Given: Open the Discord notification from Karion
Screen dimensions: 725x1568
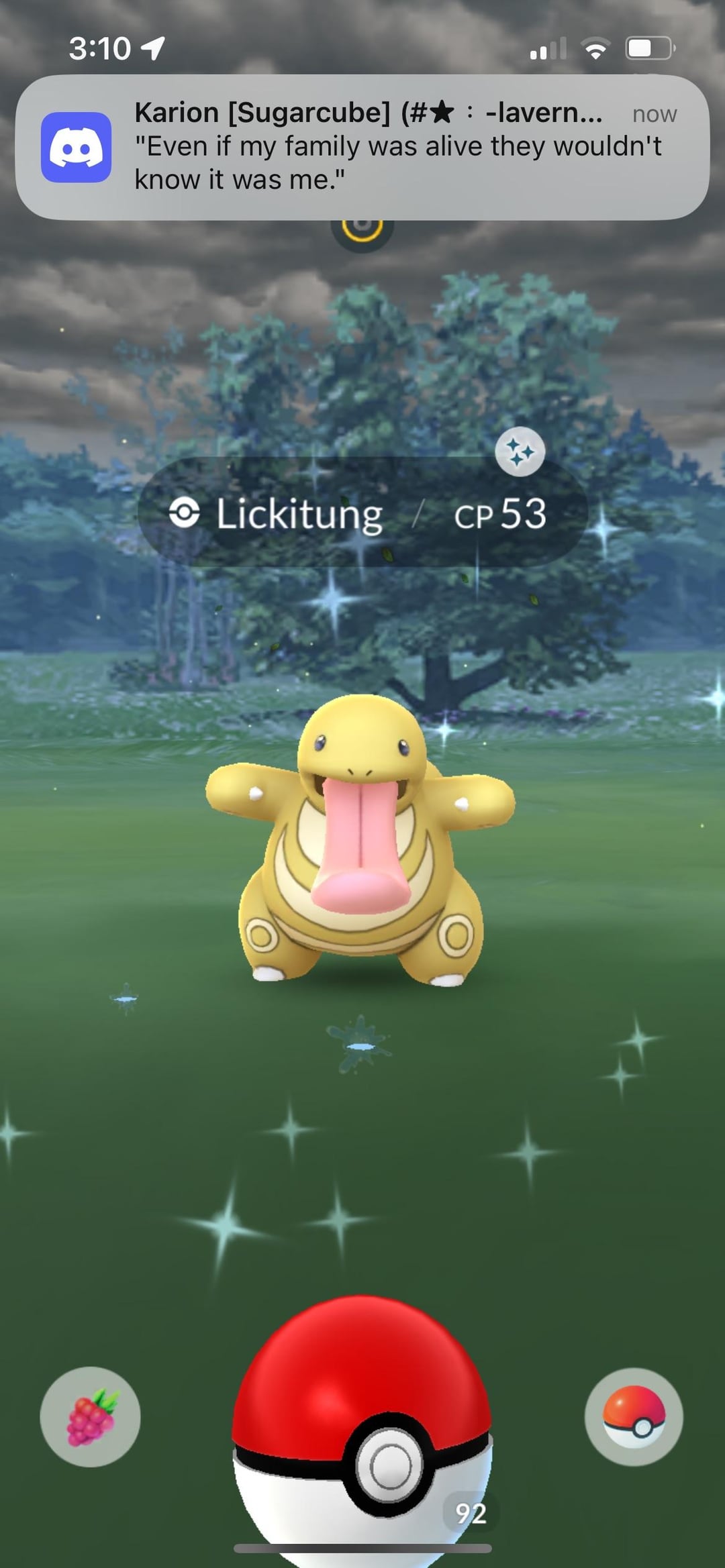Looking at the screenshot, I should [x=362, y=147].
